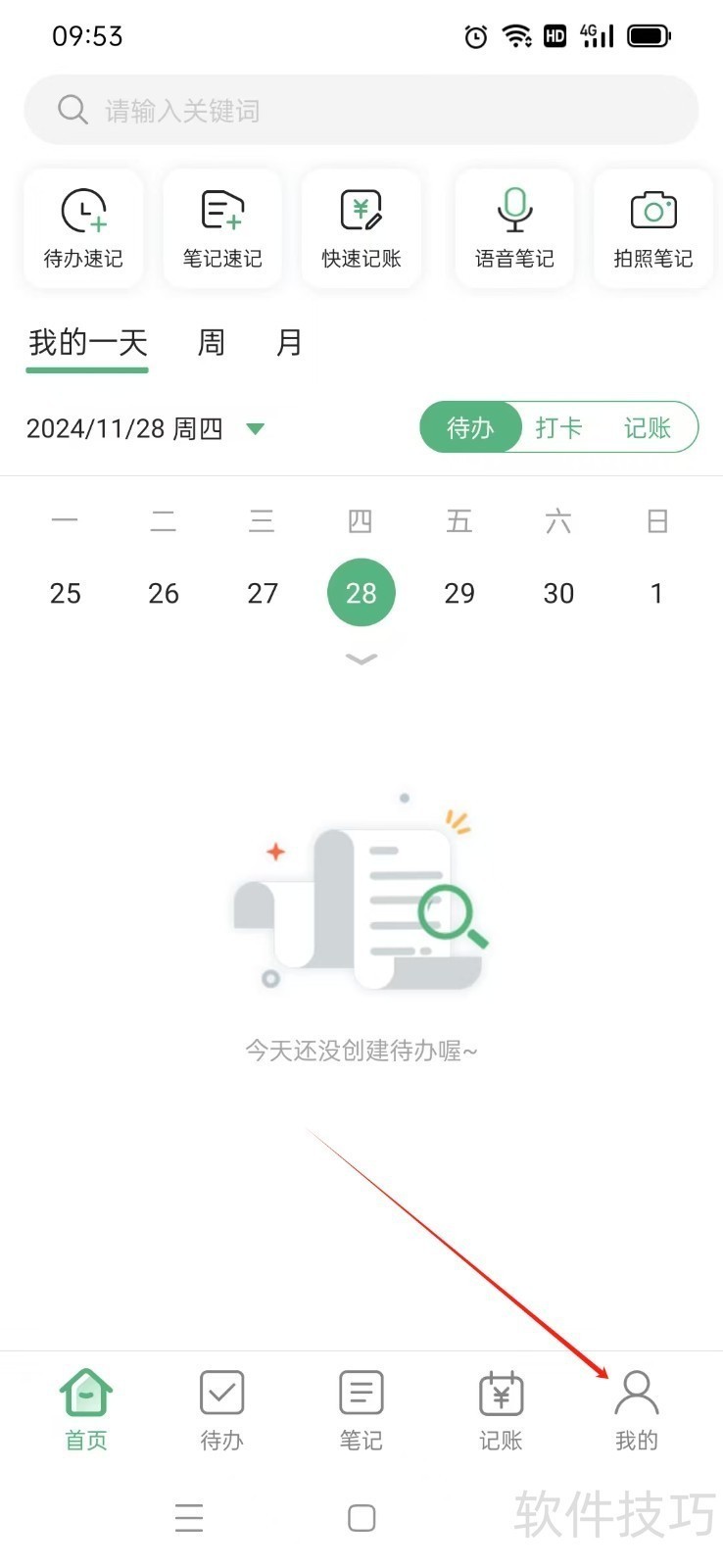The width and height of the screenshot is (723, 1568).
Task: Choose date 29 in the calendar
Action: [459, 593]
